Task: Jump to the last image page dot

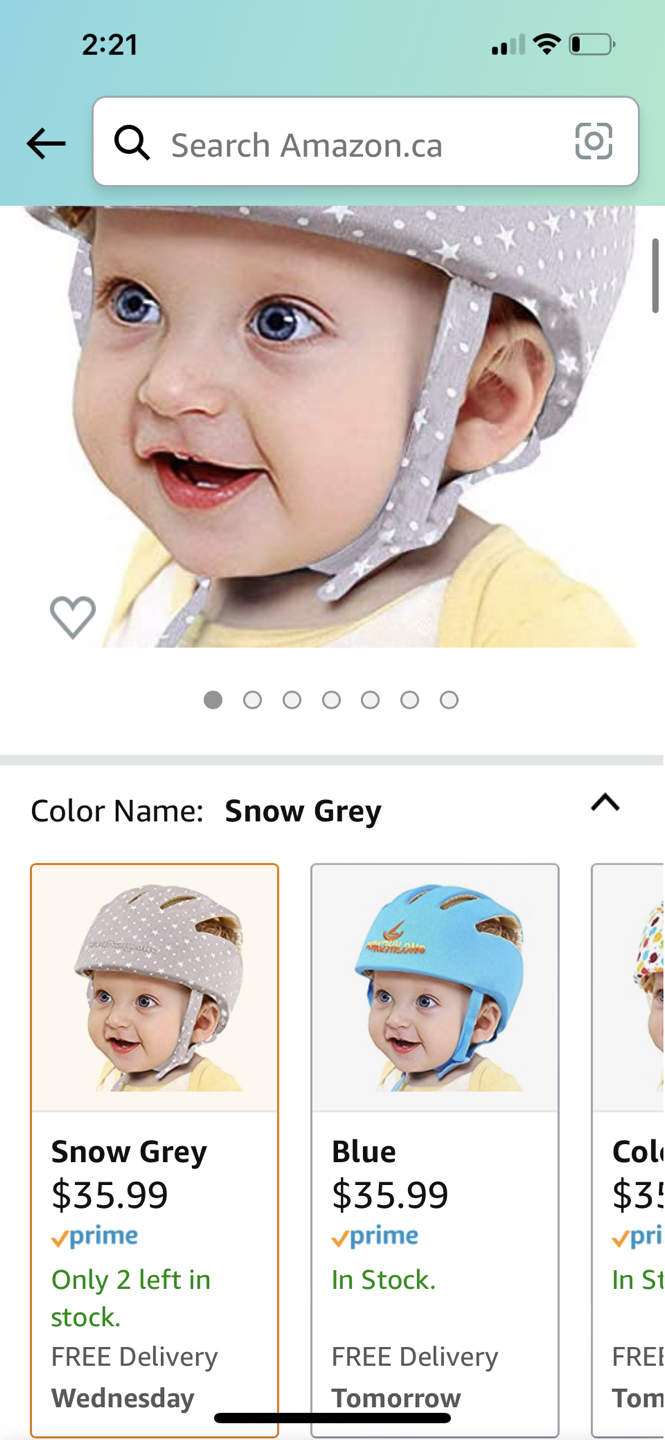Action: (449, 700)
